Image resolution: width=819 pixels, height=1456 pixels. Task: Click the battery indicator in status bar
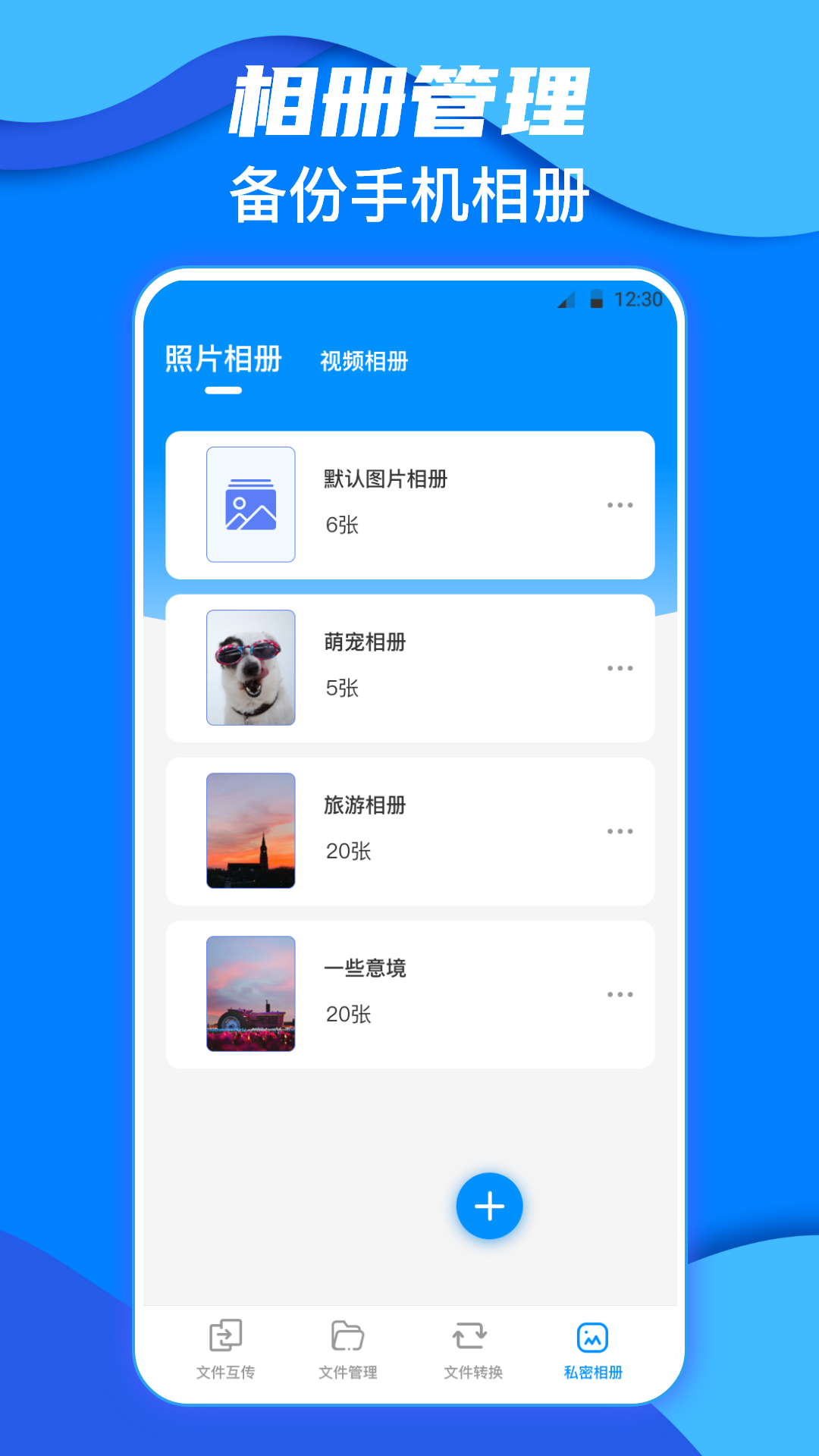pyautogui.click(x=598, y=299)
